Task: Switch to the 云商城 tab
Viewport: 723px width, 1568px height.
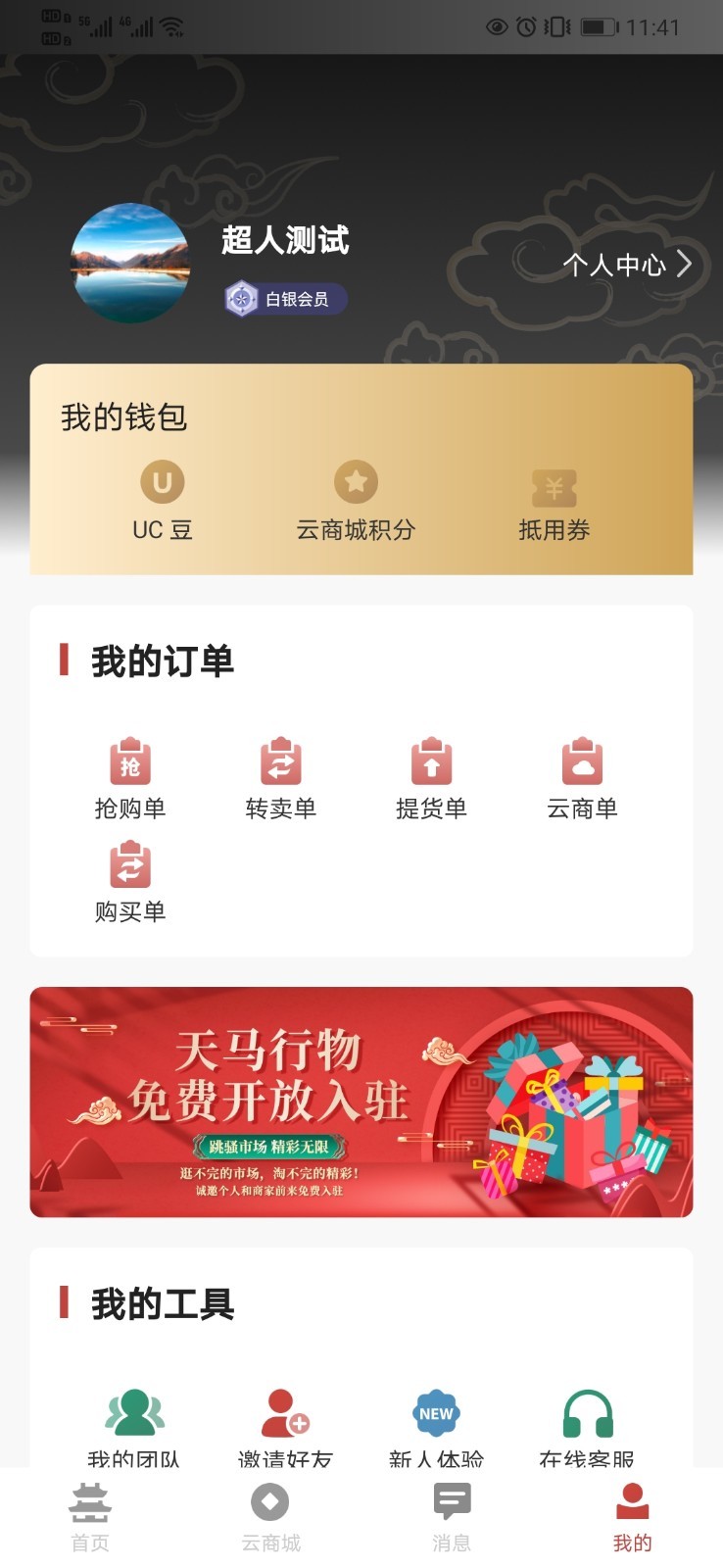Action: 270,1514
